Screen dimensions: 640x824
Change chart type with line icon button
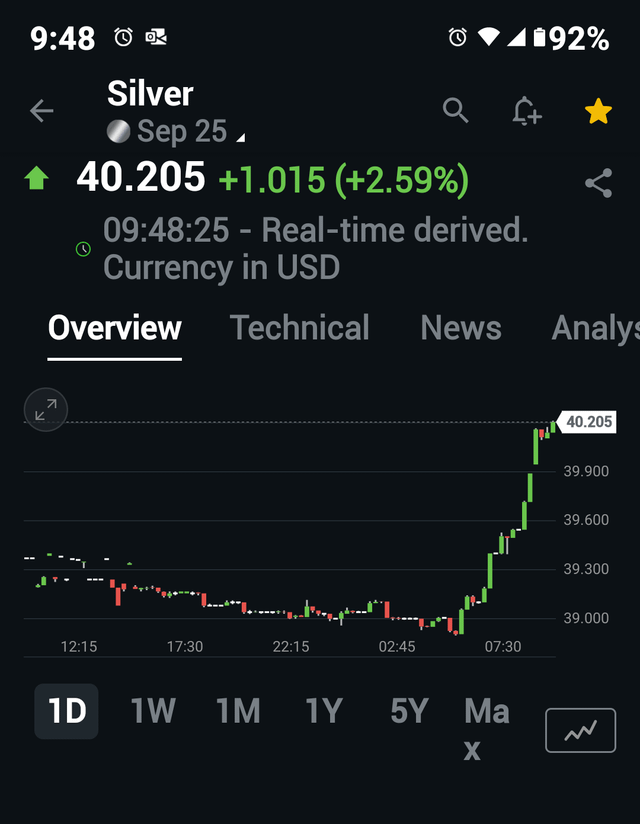point(580,731)
